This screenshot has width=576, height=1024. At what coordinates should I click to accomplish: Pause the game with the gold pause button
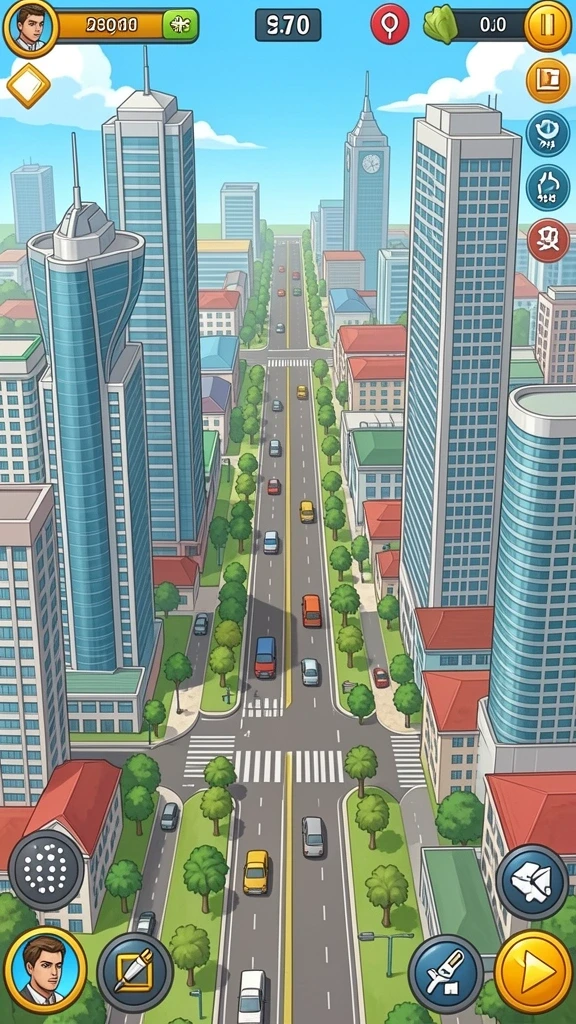pyautogui.click(x=547, y=25)
